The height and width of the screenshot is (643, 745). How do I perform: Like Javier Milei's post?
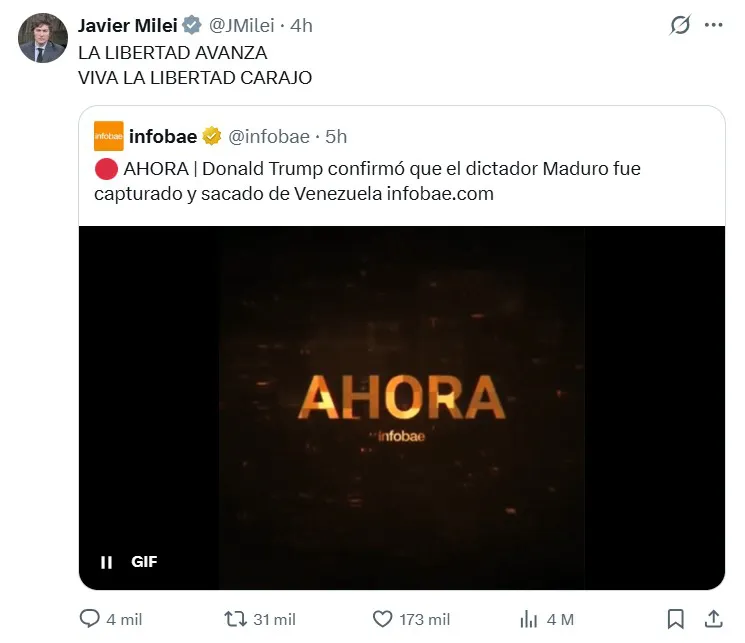[x=383, y=619]
